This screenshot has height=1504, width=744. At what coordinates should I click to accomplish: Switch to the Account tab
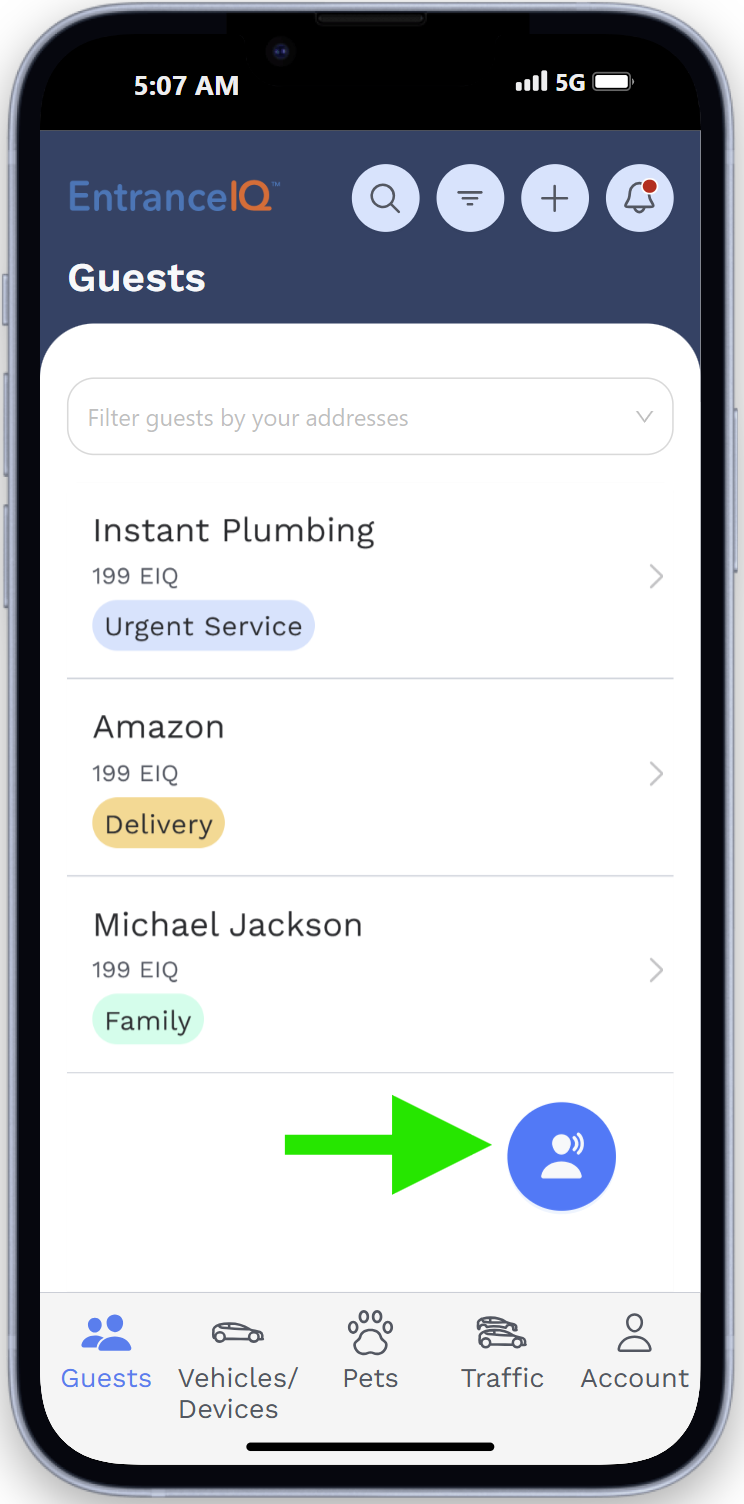coord(634,1352)
